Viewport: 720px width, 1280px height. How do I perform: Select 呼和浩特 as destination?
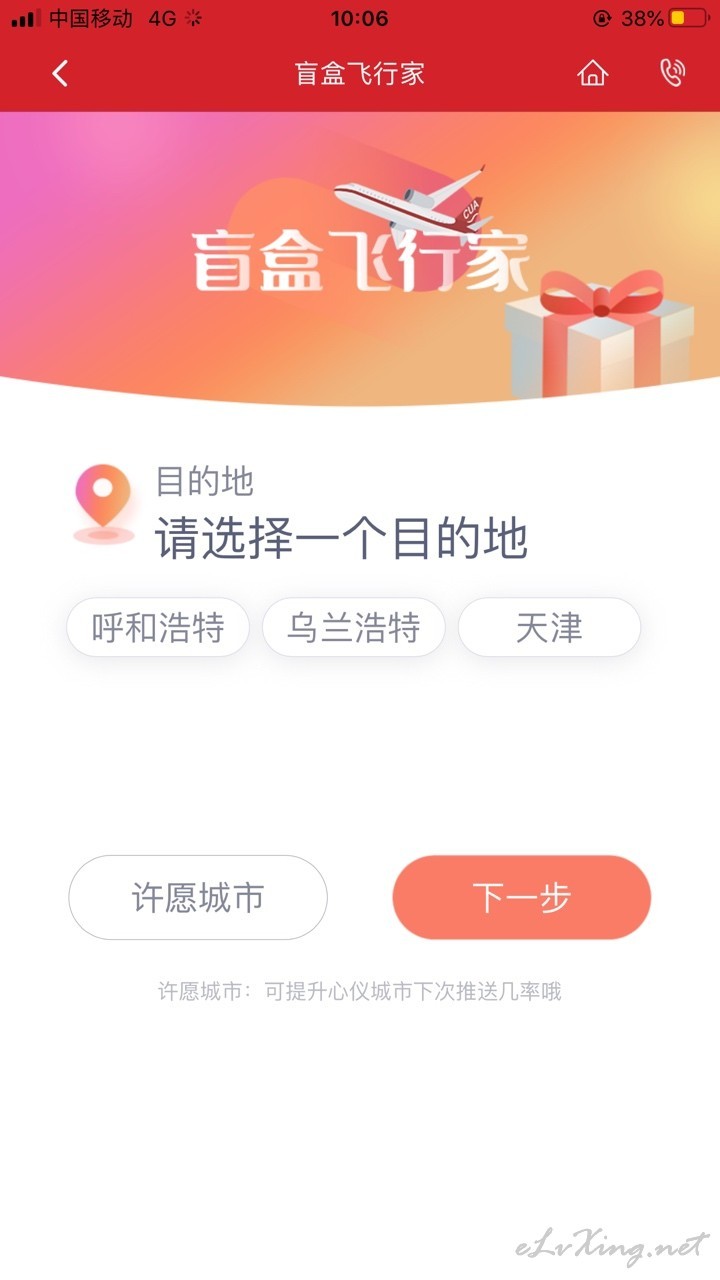pos(158,628)
